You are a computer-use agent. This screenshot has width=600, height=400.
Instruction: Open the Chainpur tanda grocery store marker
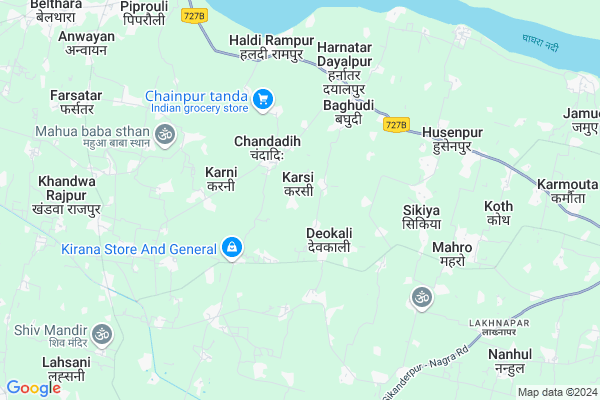point(263,98)
